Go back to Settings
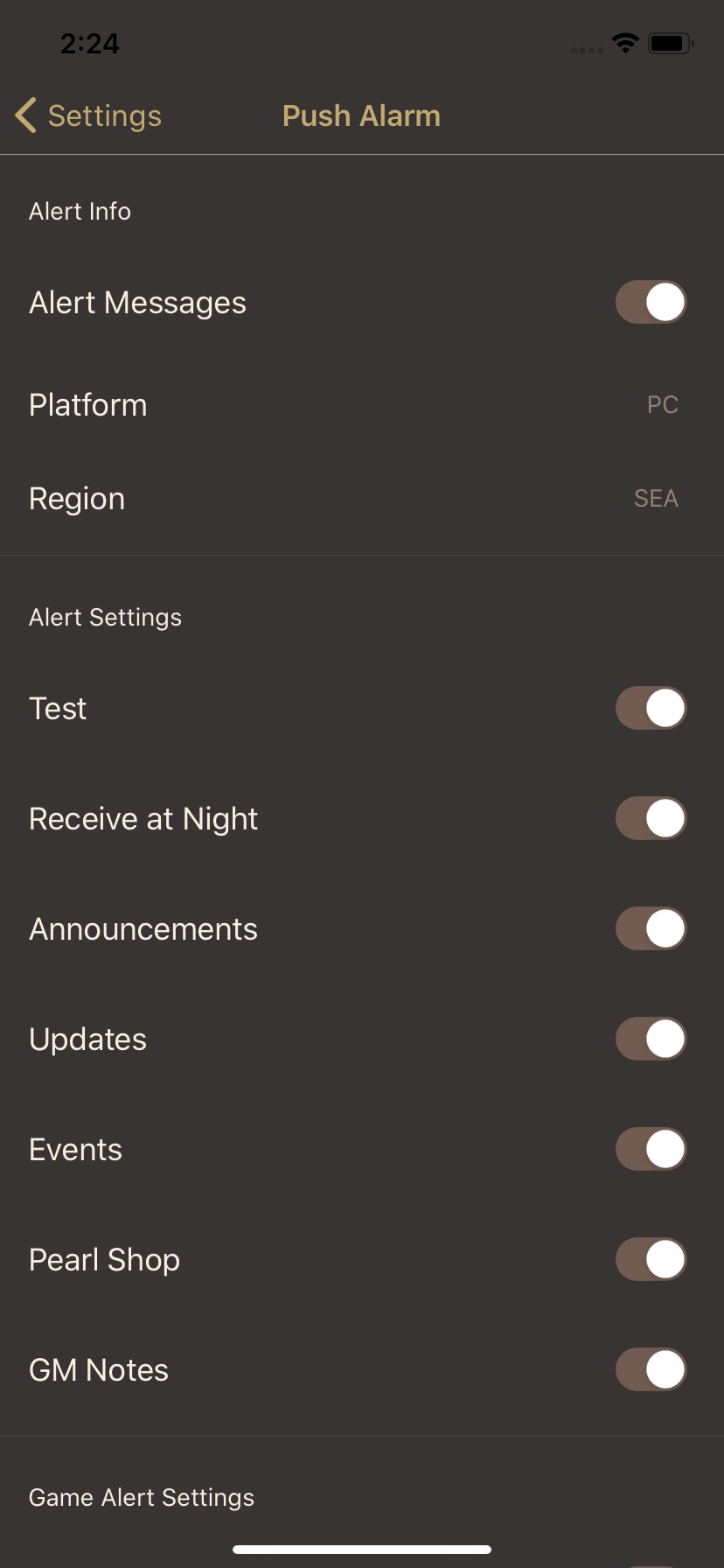Image resolution: width=724 pixels, height=1568 pixels. click(x=88, y=115)
